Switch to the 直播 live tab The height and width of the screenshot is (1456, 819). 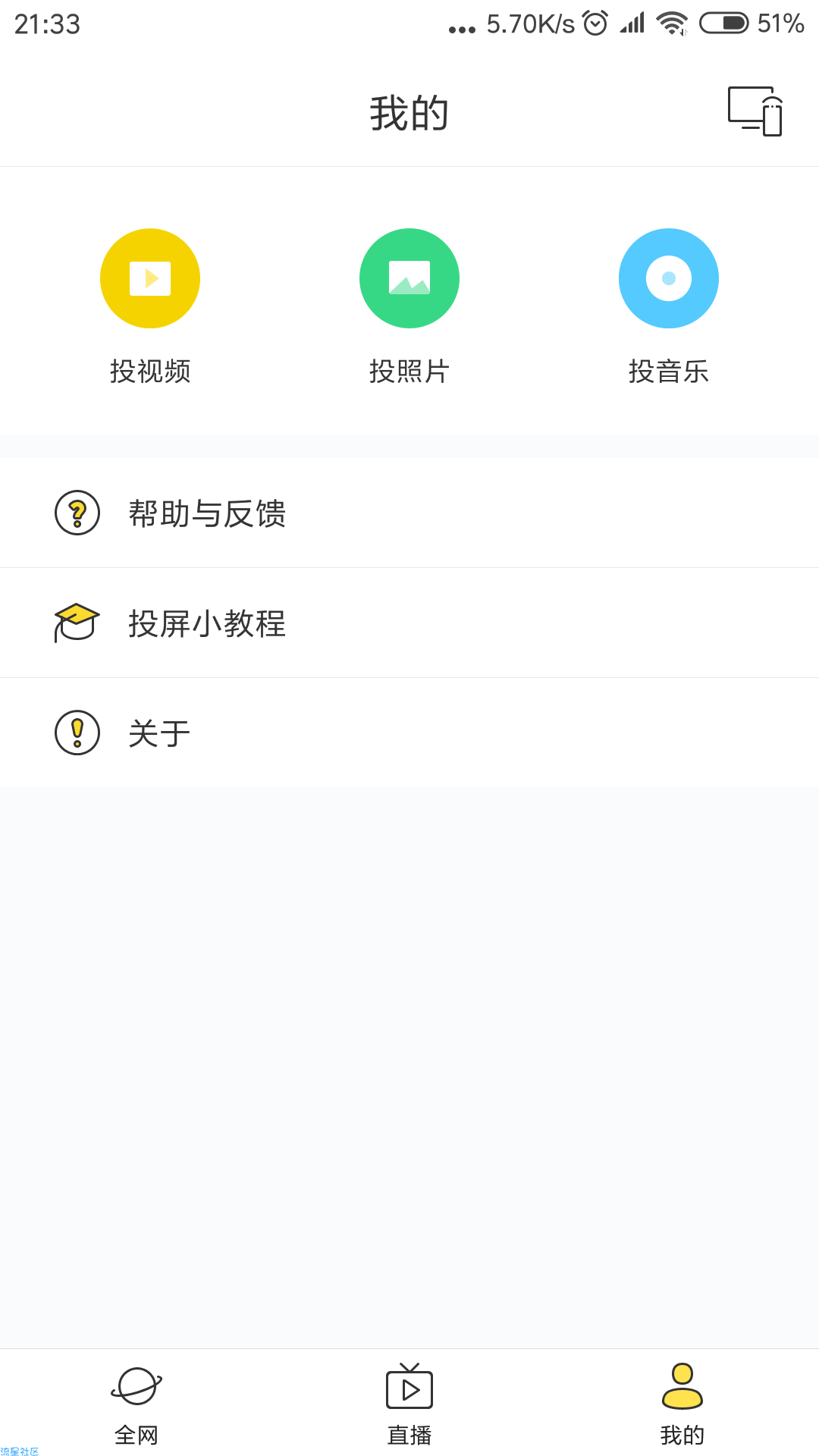(409, 1404)
